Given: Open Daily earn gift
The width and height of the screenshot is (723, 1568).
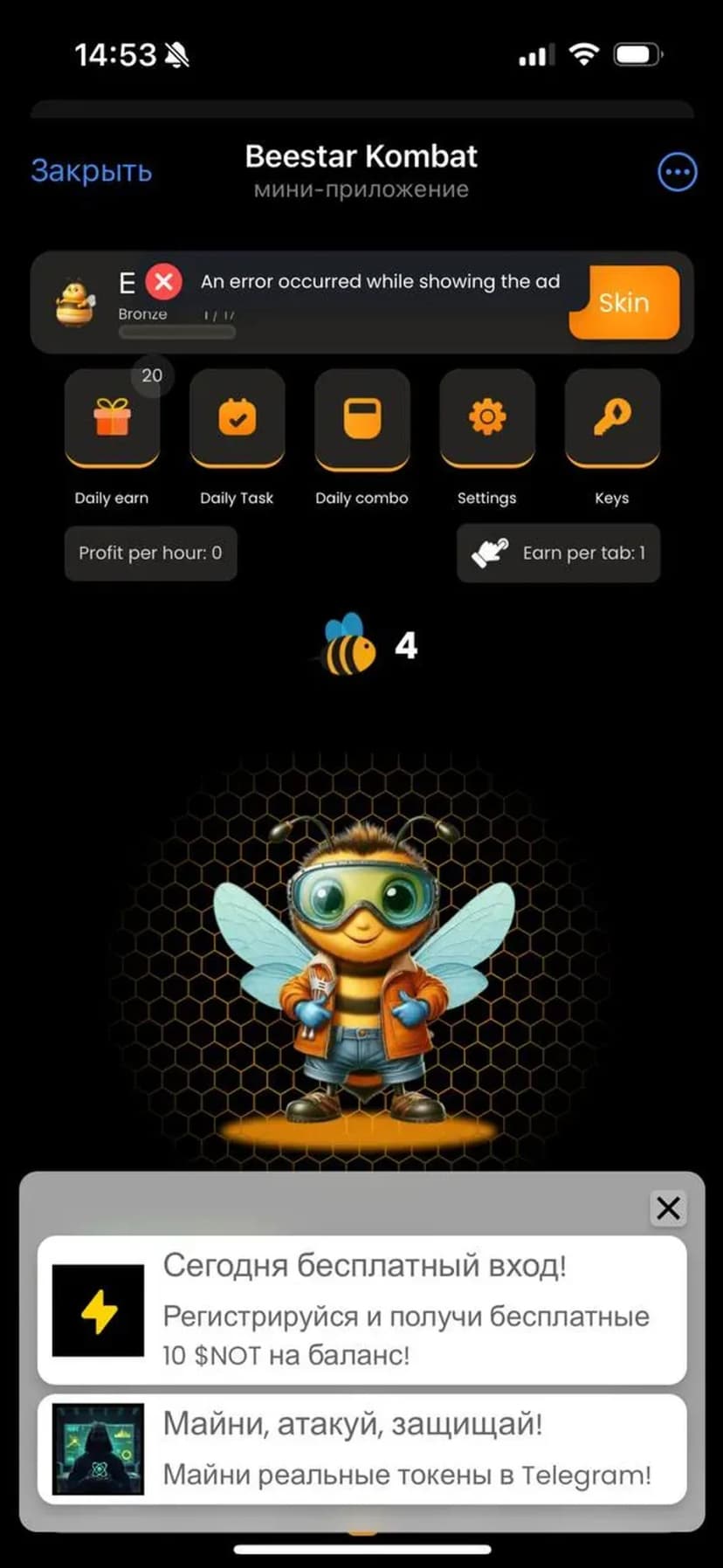Looking at the screenshot, I should [112, 417].
